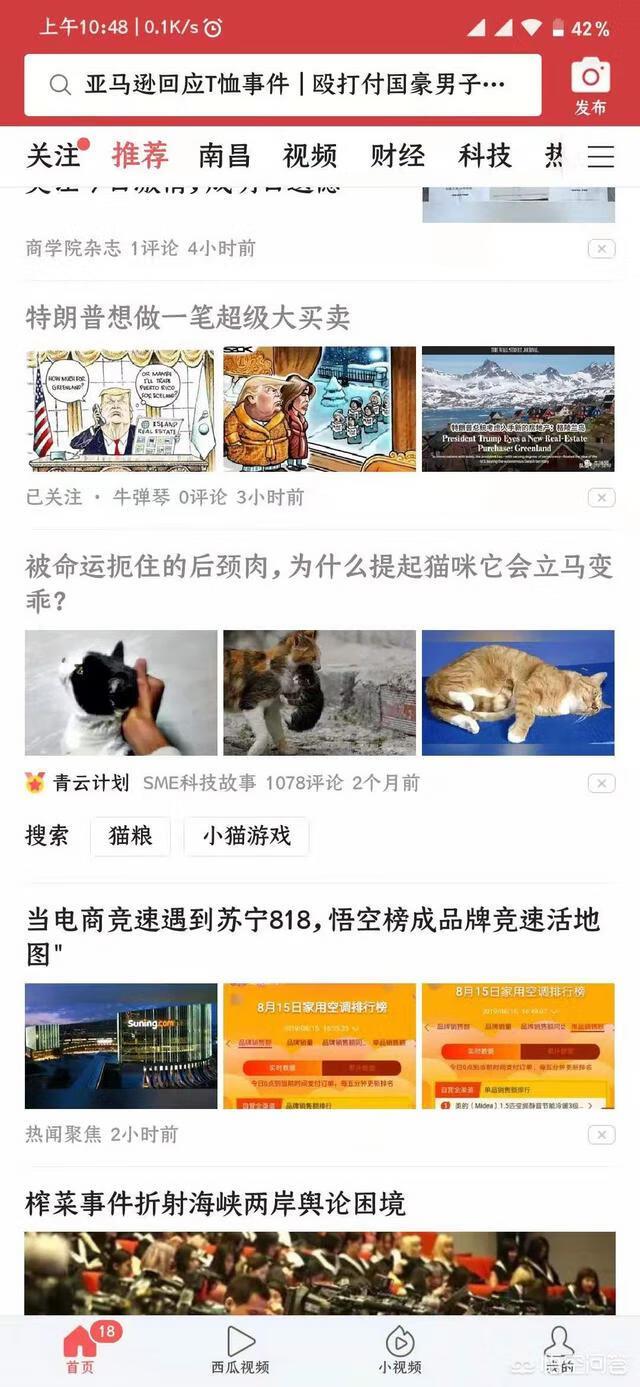This screenshot has height=1387, width=640.
Task: Dismiss the SME科技故事 cat article
Action: pyautogui.click(x=601, y=783)
